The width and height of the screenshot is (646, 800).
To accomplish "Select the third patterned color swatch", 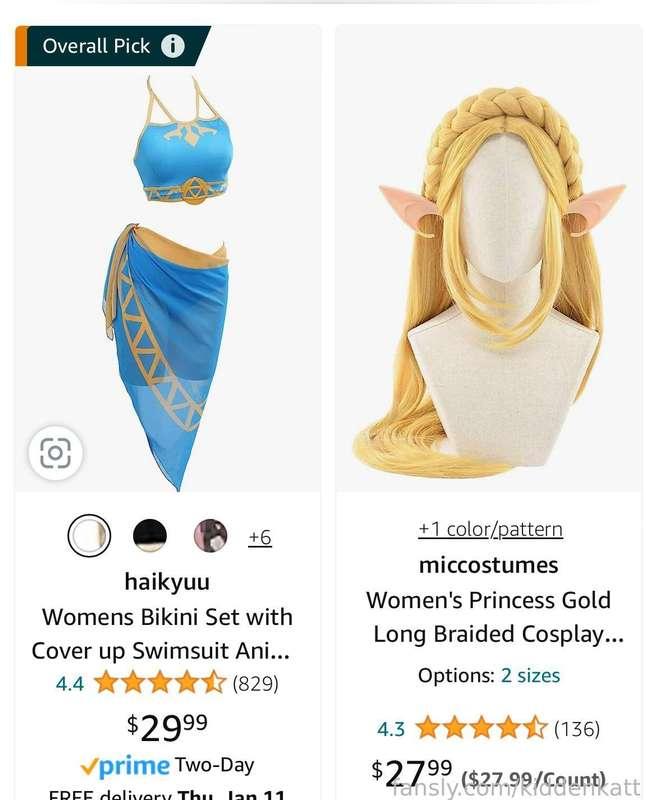I will [x=210, y=537].
